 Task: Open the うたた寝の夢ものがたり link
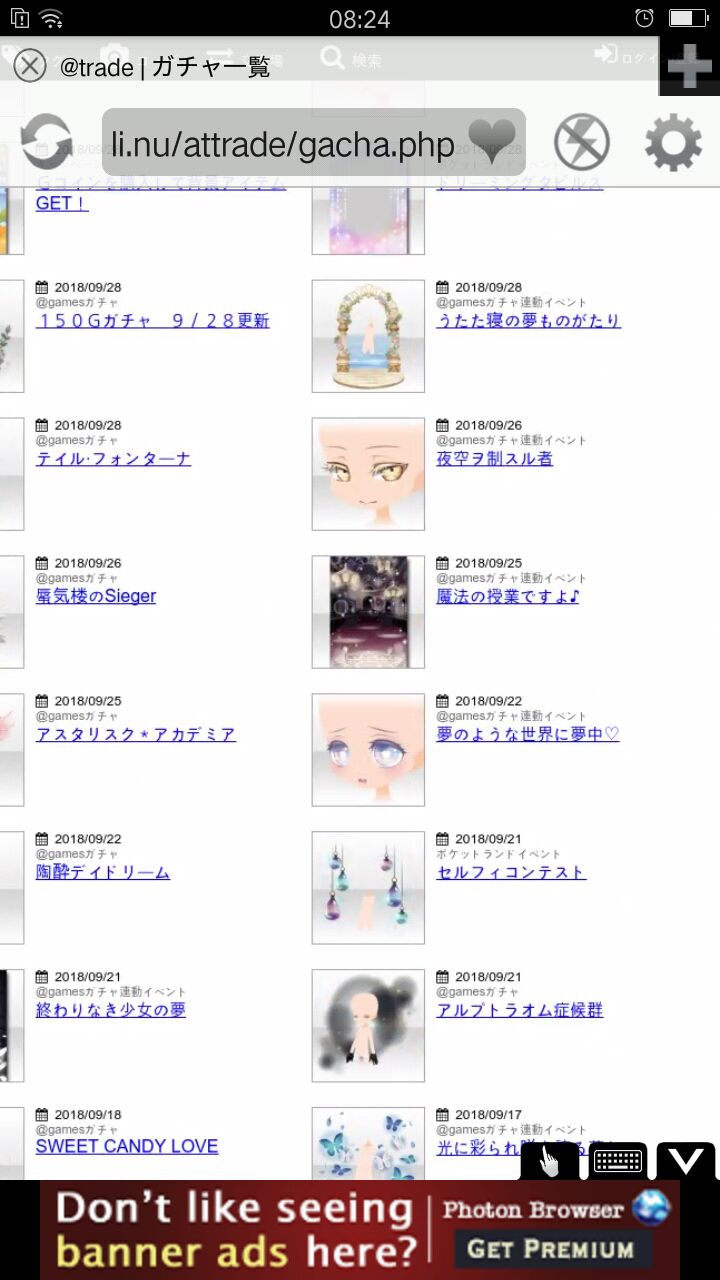(x=528, y=321)
